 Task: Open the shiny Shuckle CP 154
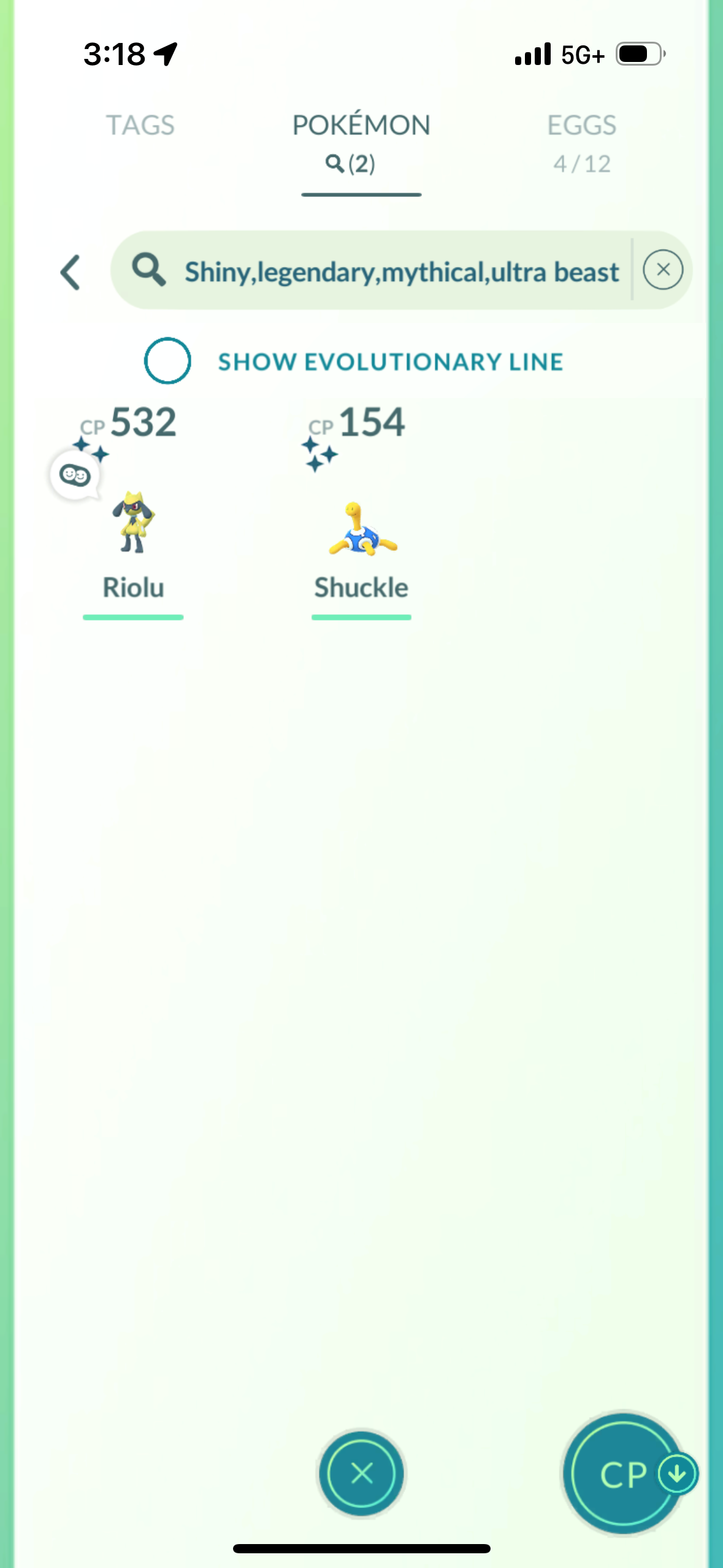point(361,528)
